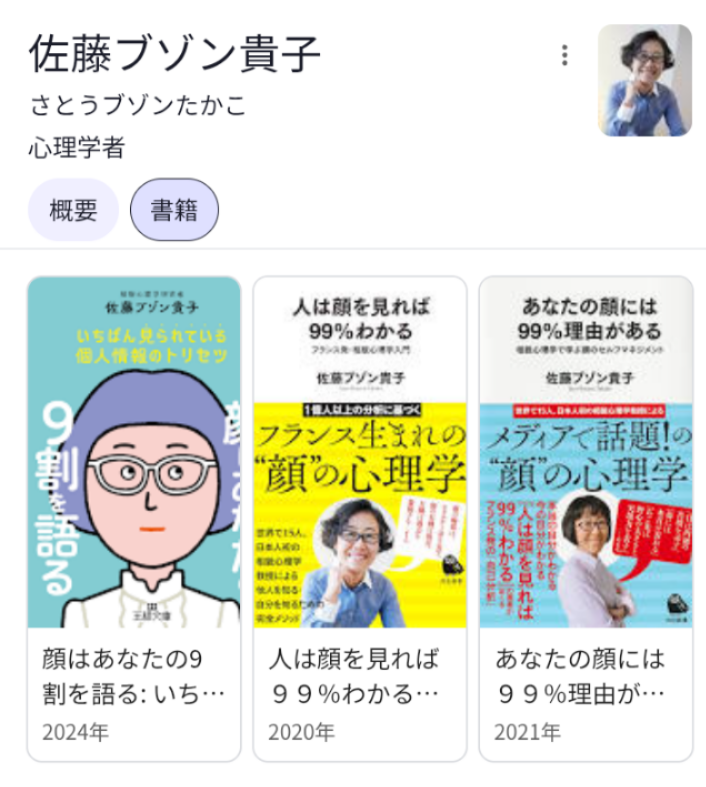Screen dimensions: 706x787
Task: Open the 2020 book 人は顔を見れば99%わかる
Action: (x=360, y=518)
